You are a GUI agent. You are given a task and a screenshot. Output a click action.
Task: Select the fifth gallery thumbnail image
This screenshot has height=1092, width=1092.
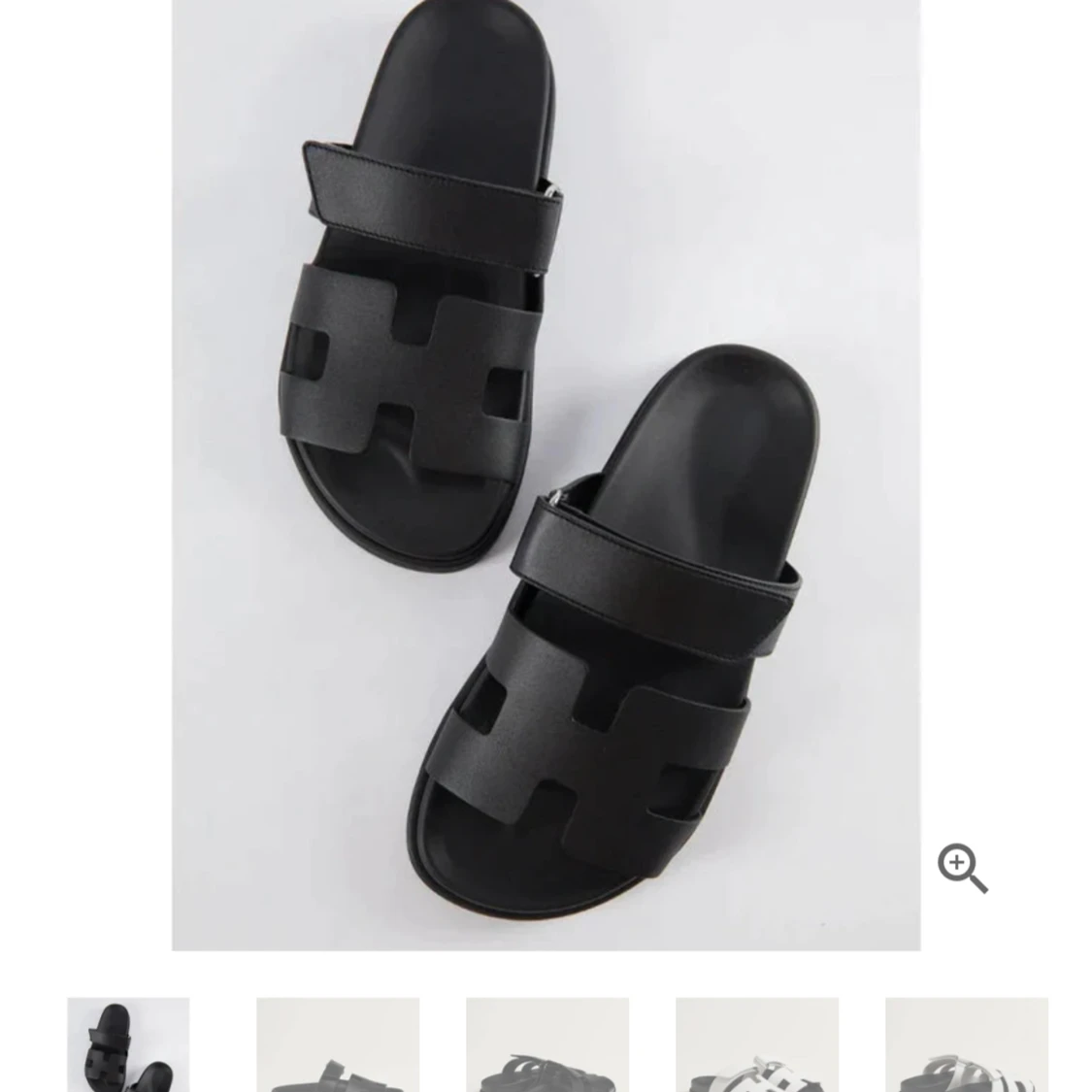pos(967,1044)
